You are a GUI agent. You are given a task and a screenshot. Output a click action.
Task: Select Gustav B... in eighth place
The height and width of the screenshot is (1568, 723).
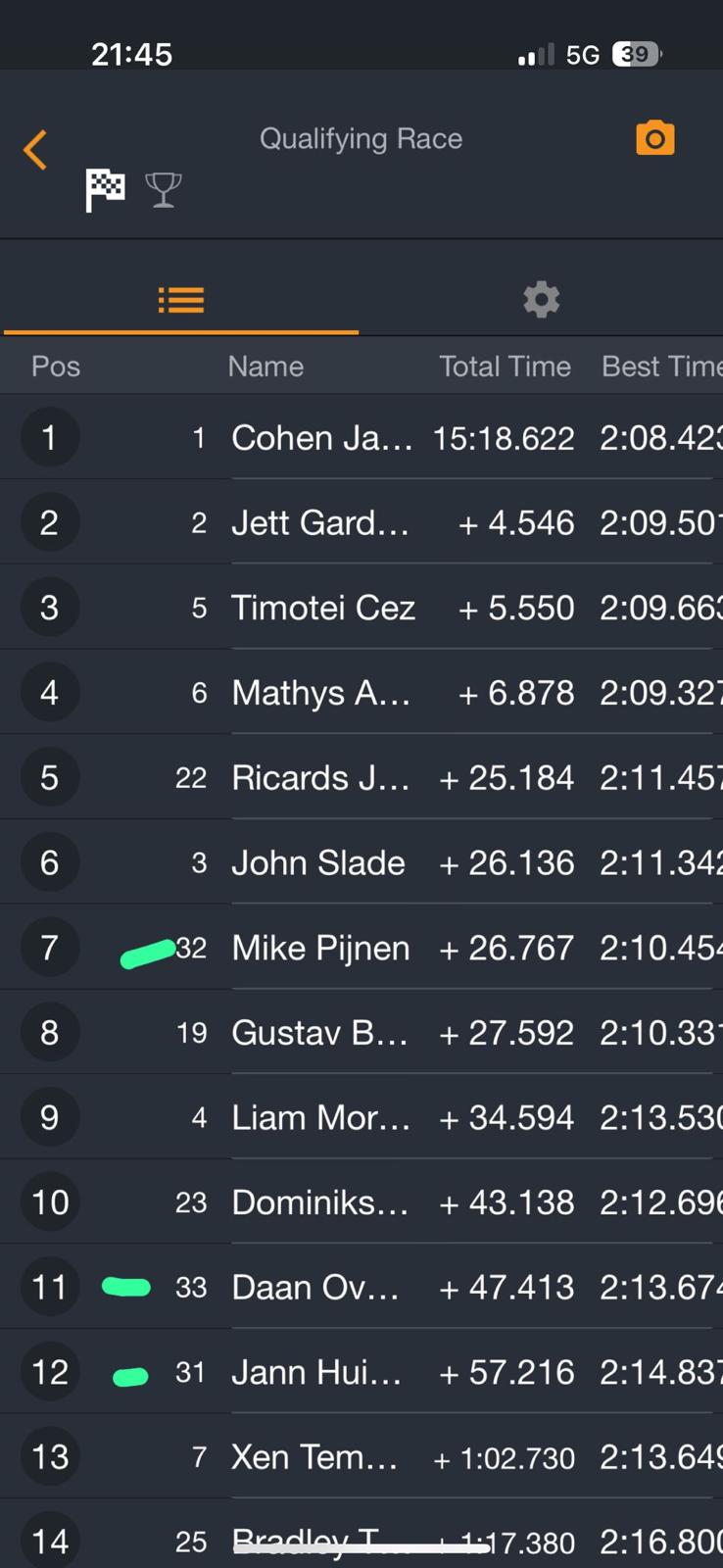point(319,1033)
